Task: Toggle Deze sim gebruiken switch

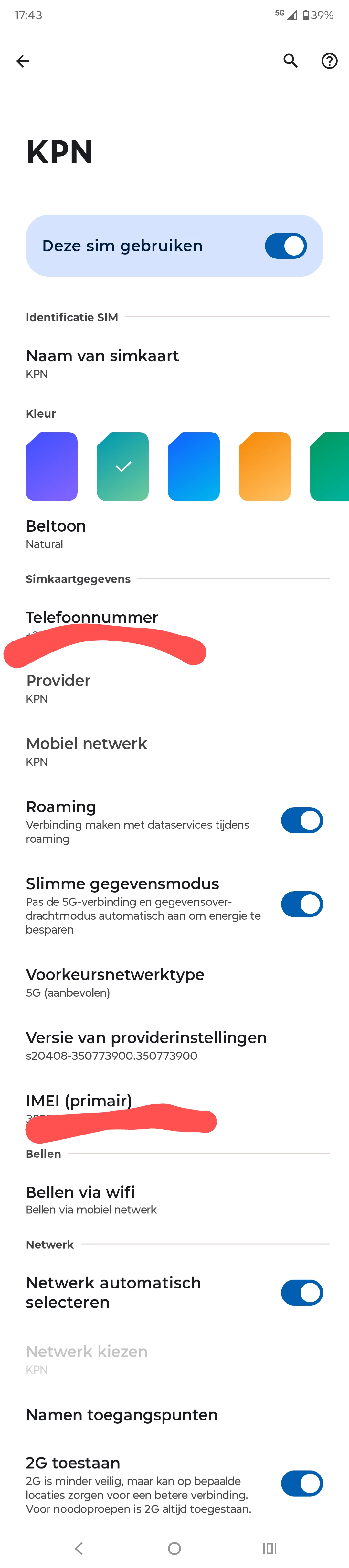Action: point(285,246)
